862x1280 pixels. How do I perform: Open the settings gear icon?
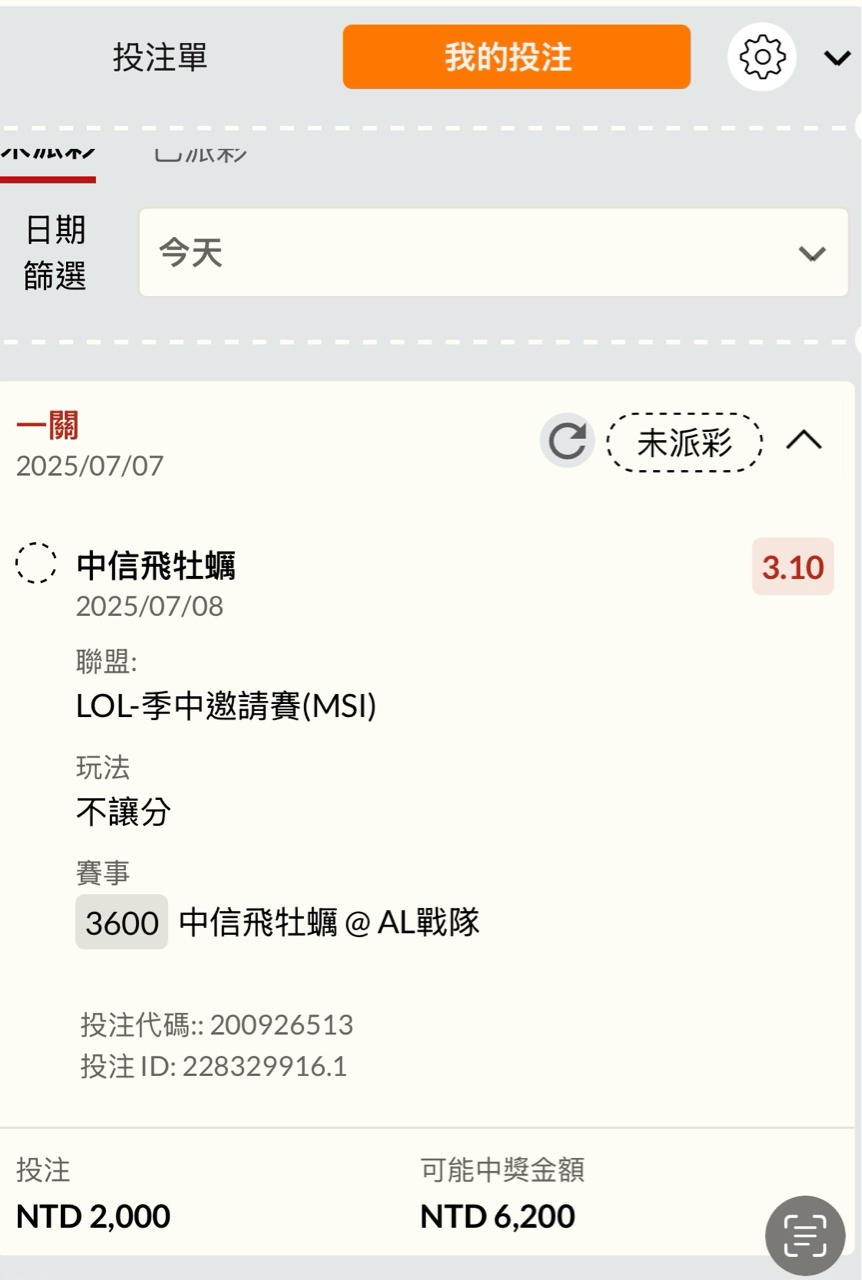pyautogui.click(x=762, y=57)
